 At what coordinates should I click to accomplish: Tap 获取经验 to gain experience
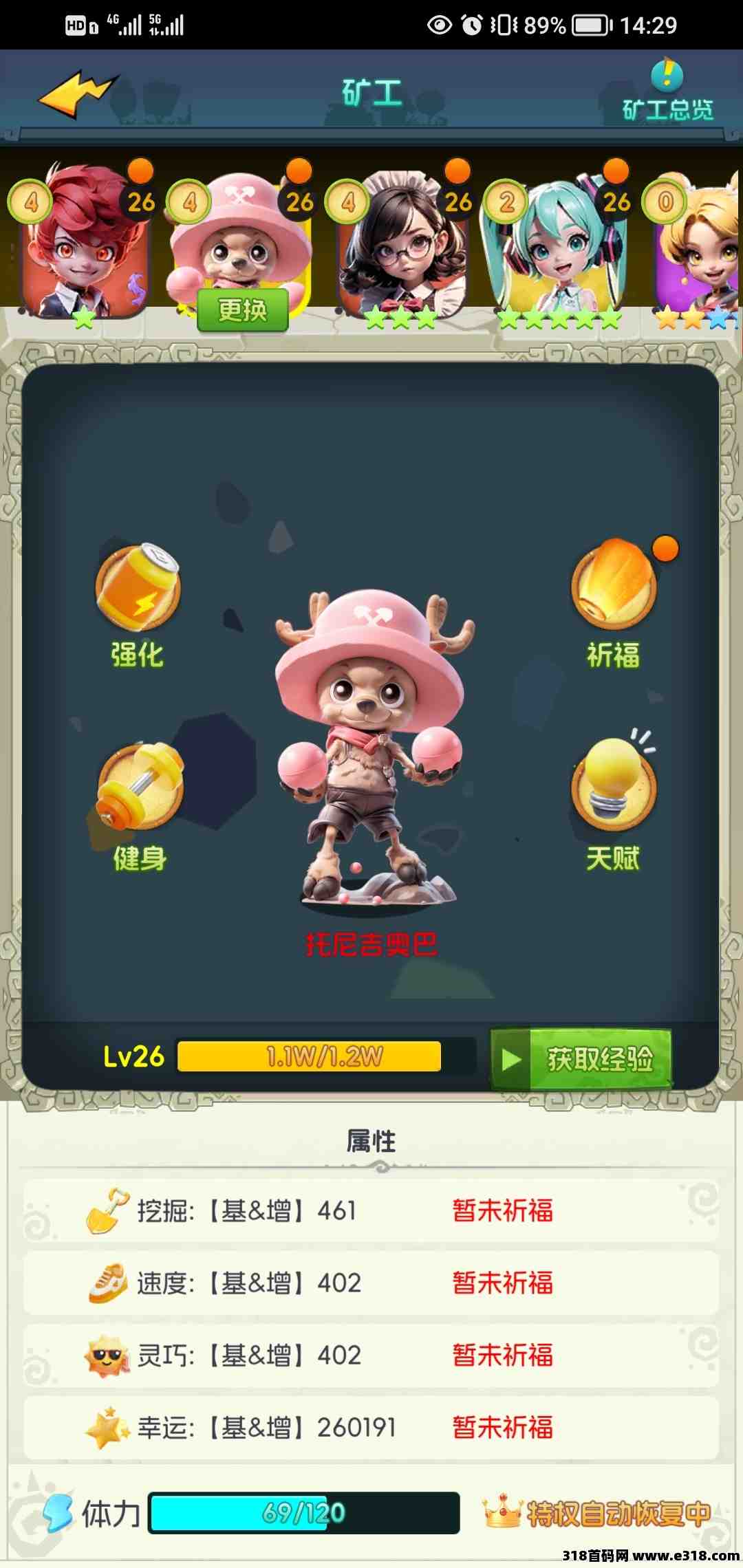[x=581, y=1059]
